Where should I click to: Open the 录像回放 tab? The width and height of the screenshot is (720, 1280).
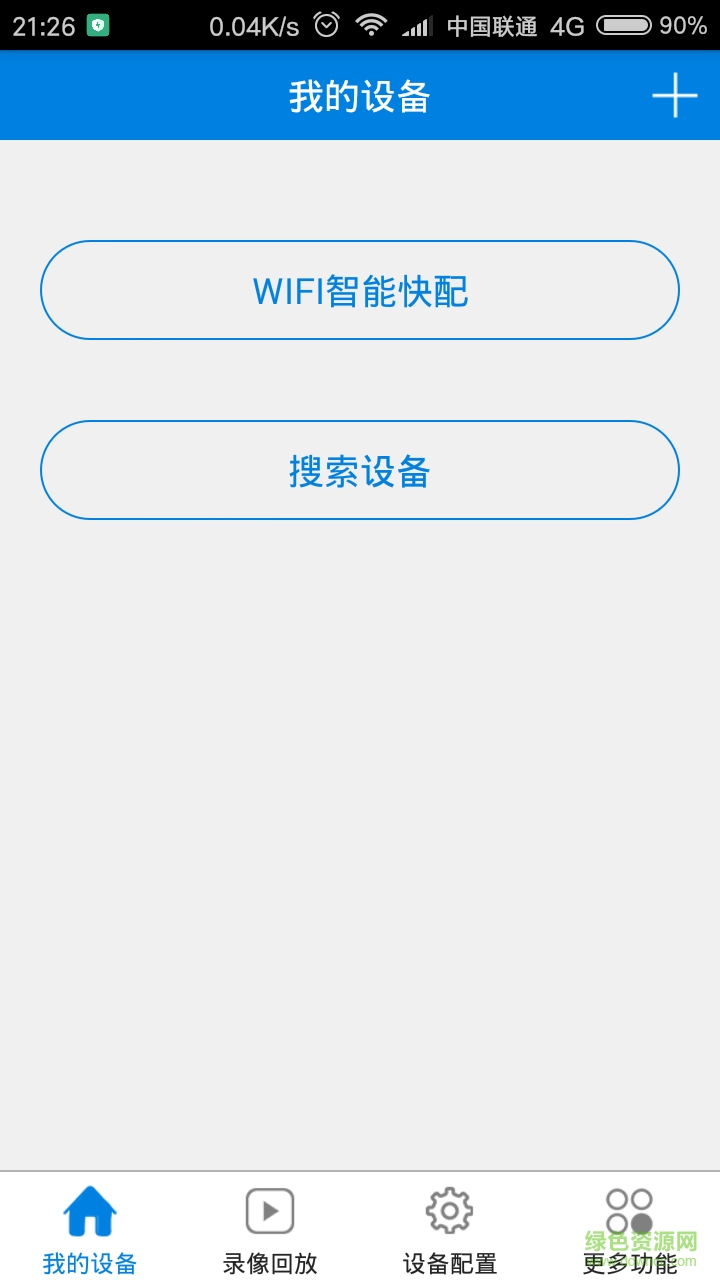click(270, 1228)
